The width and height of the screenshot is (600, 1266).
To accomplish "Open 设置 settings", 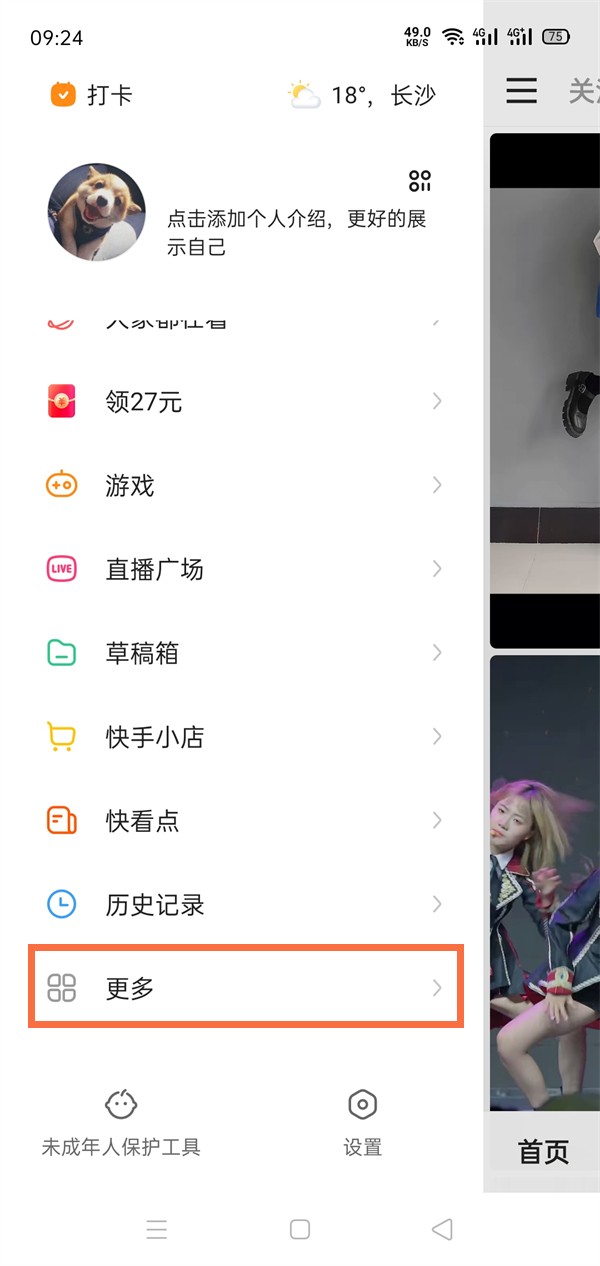I will click(x=362, y=1123).
